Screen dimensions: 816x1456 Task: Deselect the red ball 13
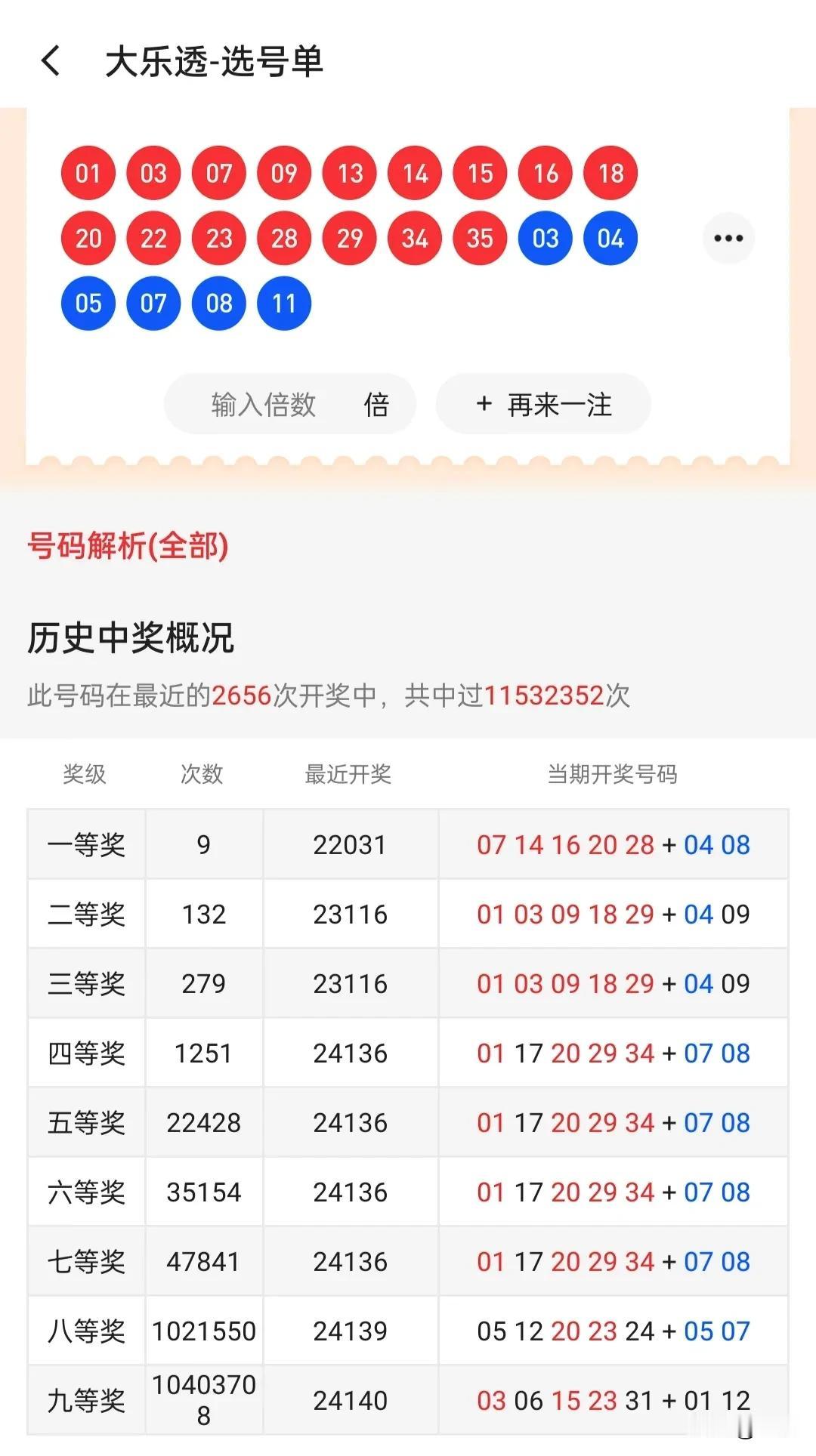(348, 173)
